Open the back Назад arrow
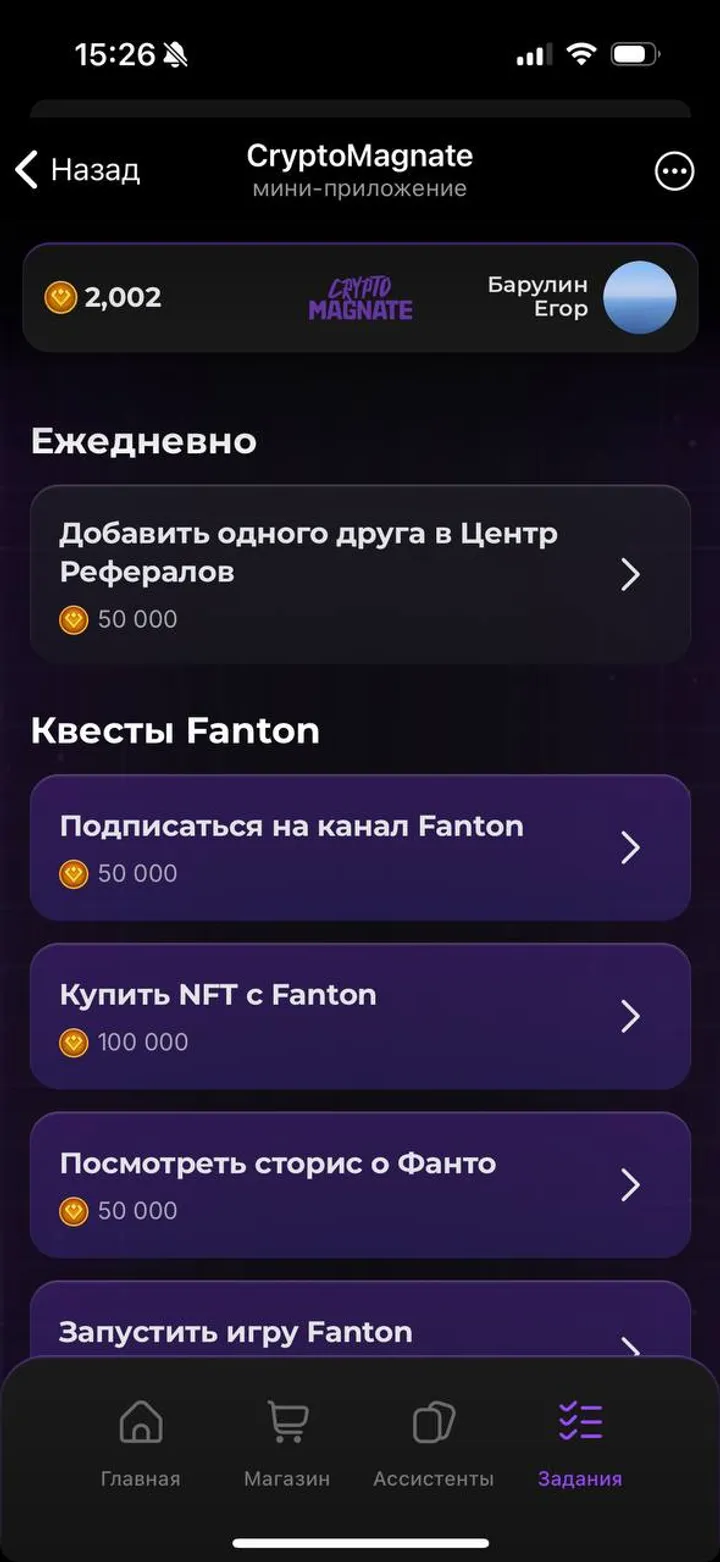 25,169
